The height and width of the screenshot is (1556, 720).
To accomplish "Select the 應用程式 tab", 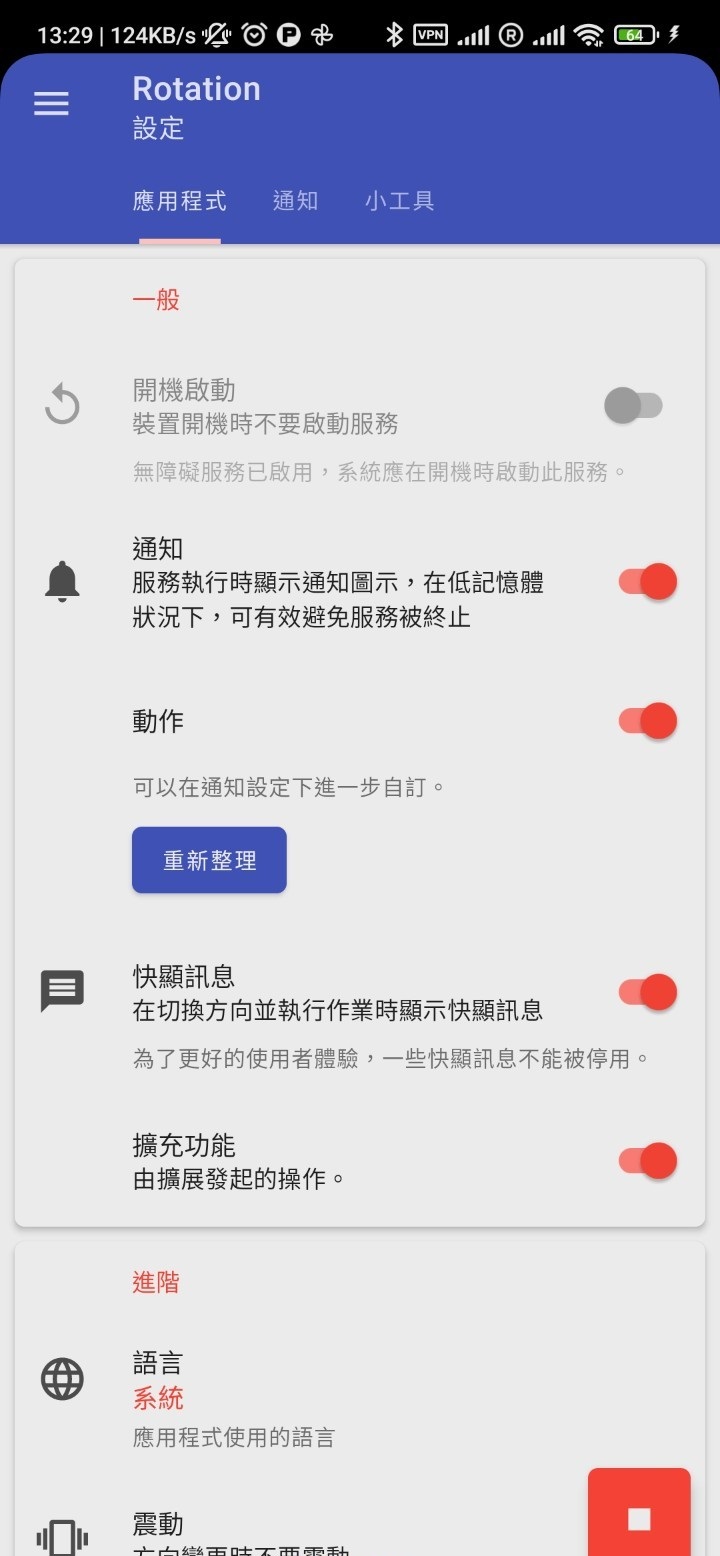I will pos(180,201).
